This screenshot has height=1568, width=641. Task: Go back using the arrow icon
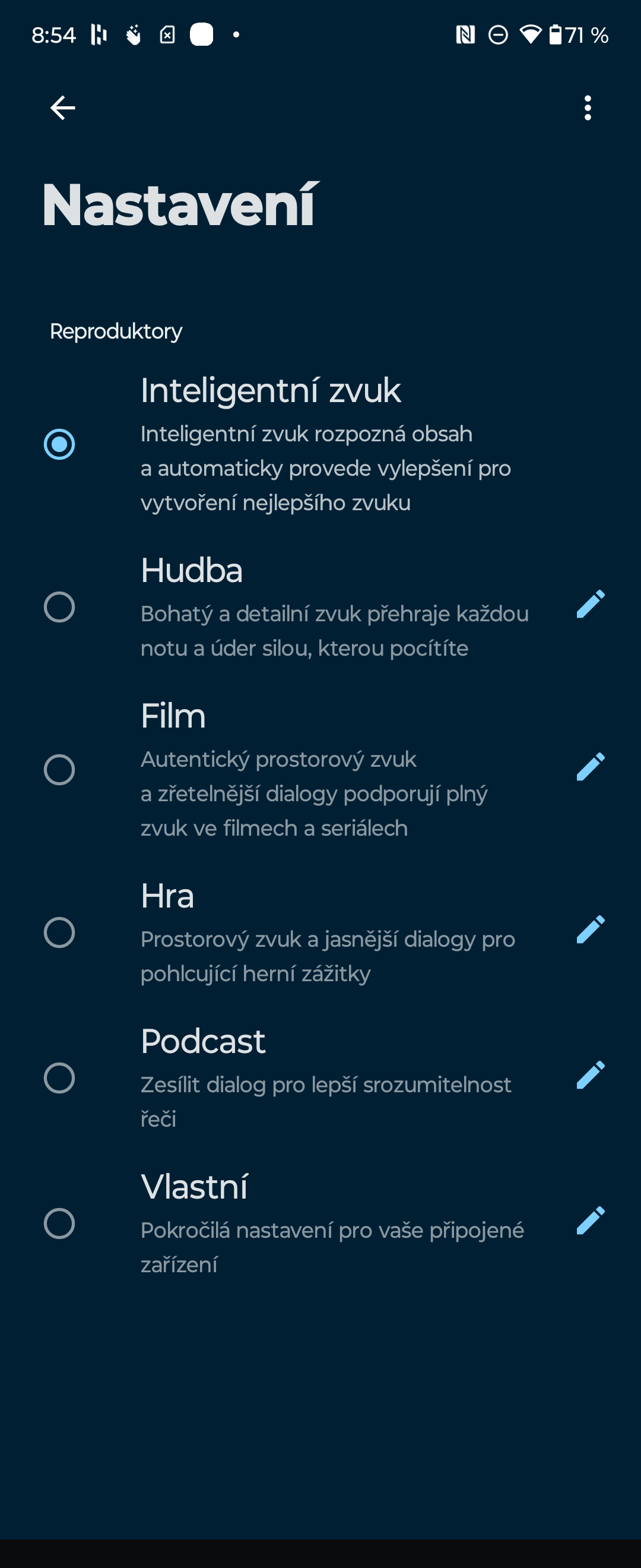63,108
